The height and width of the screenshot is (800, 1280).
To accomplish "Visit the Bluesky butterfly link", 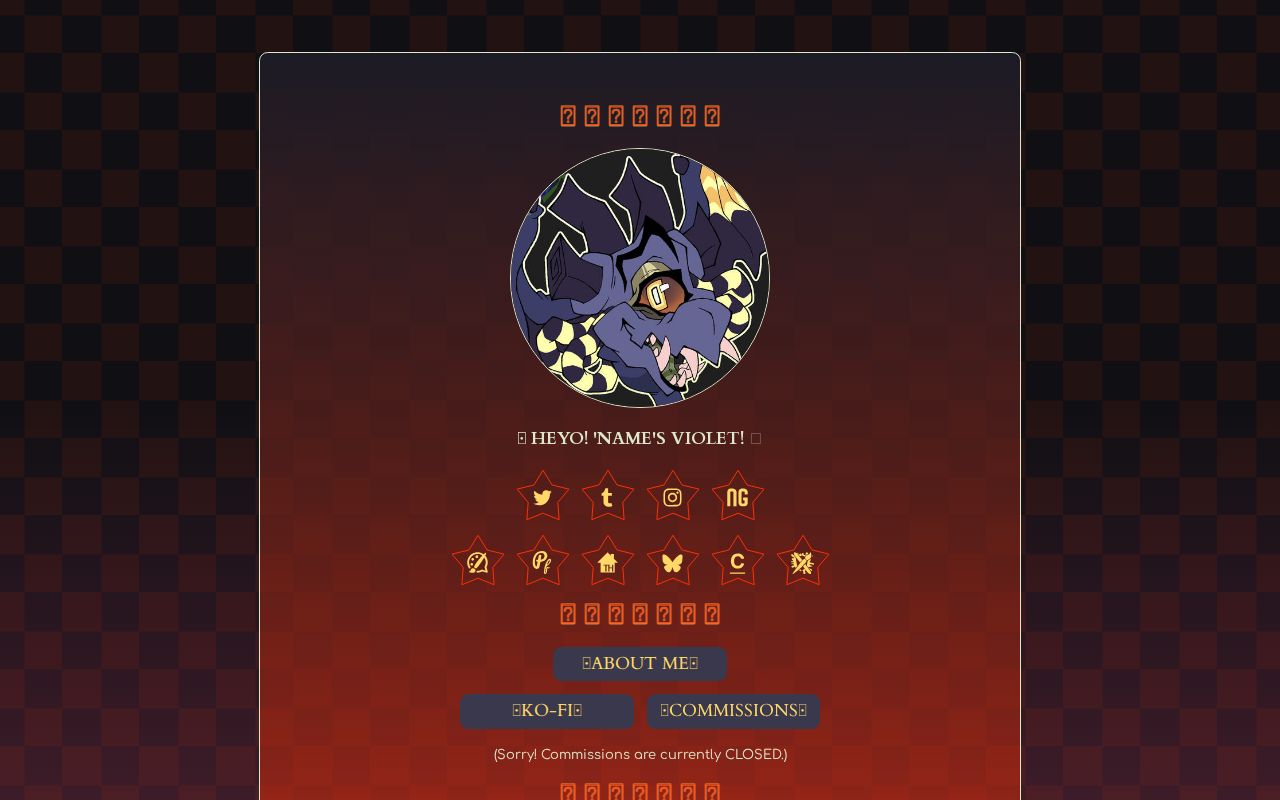I will coord(673,563).
